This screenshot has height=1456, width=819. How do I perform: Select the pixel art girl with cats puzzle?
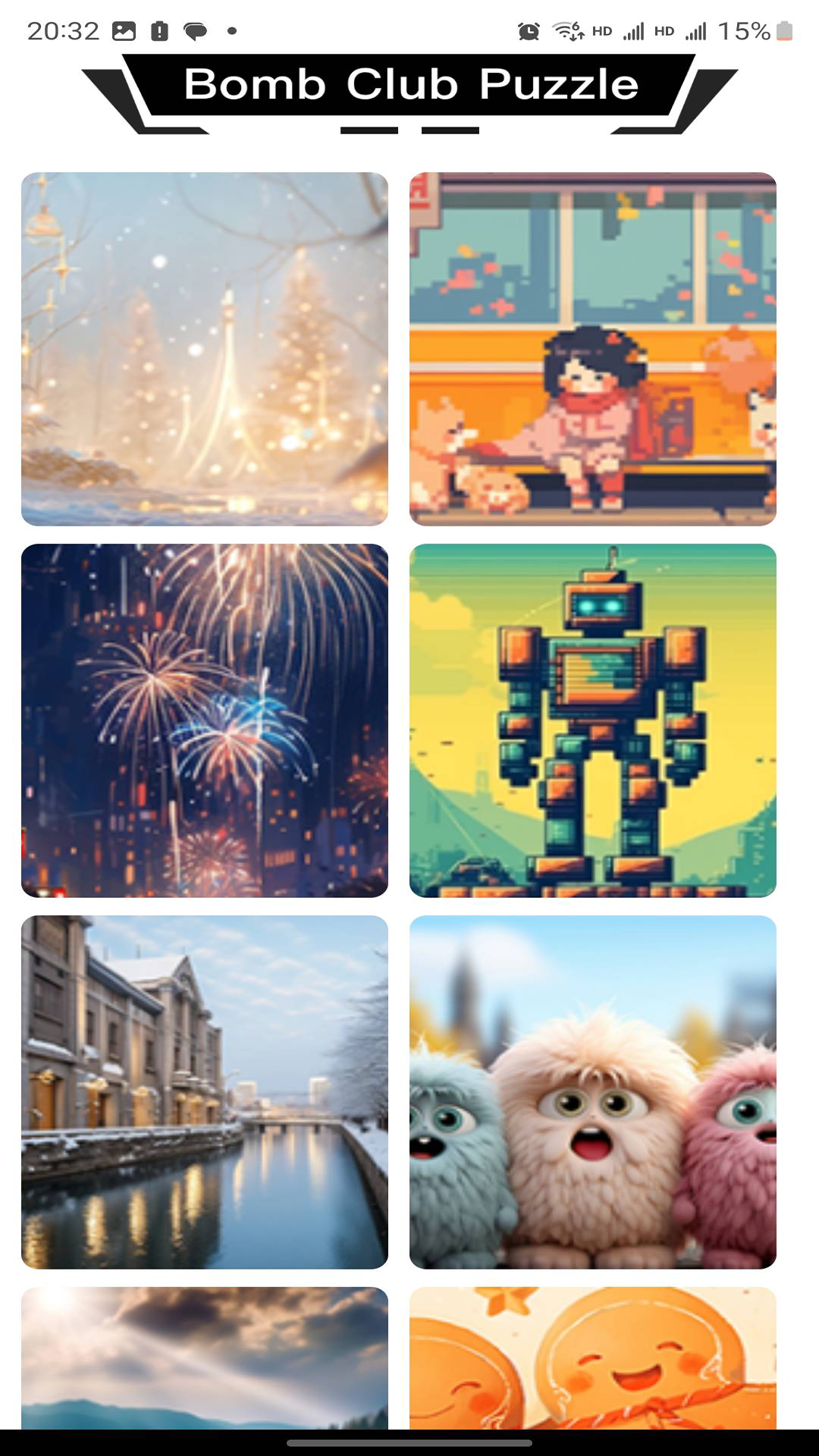tap(593, 349)
